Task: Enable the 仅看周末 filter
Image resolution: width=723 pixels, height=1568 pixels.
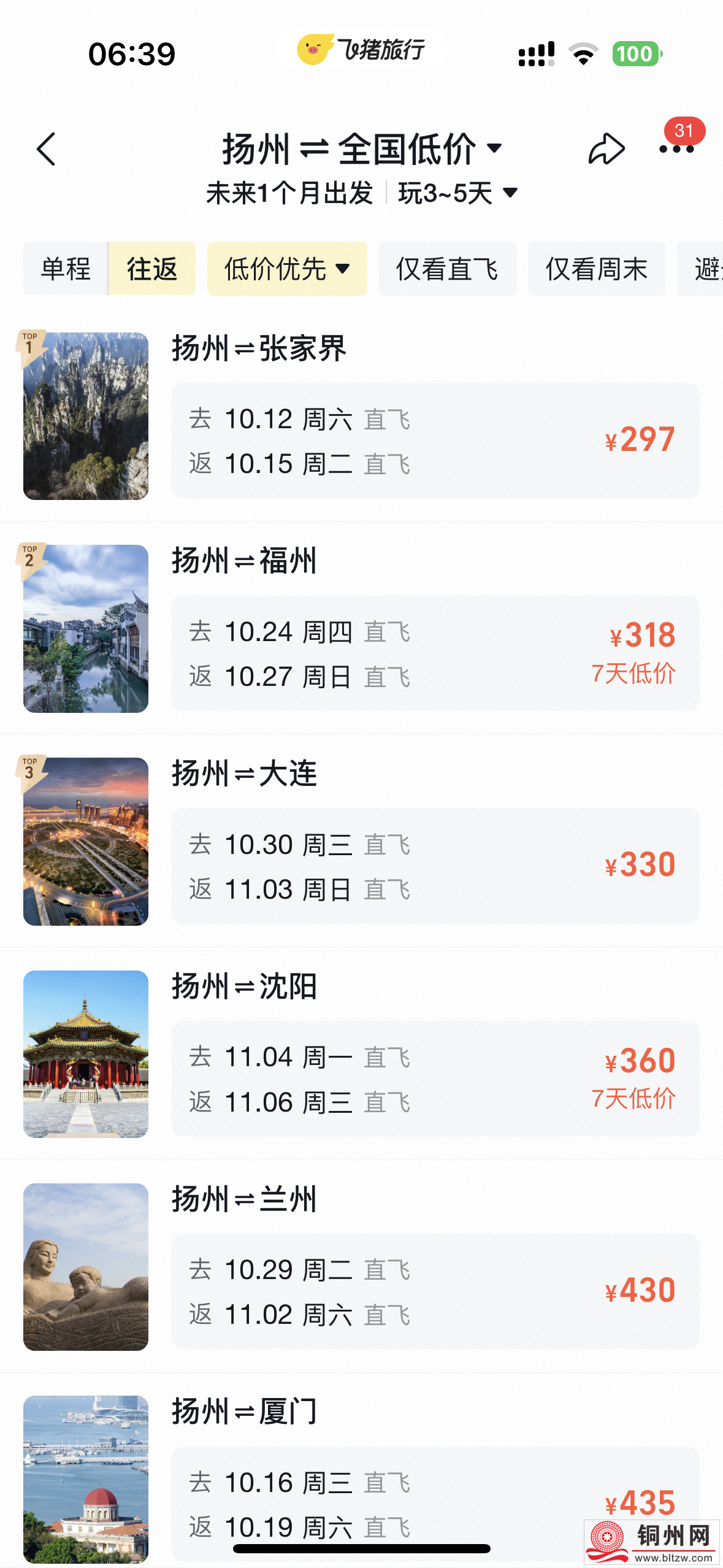Action: pyautogui.click(x=595, y=269)
